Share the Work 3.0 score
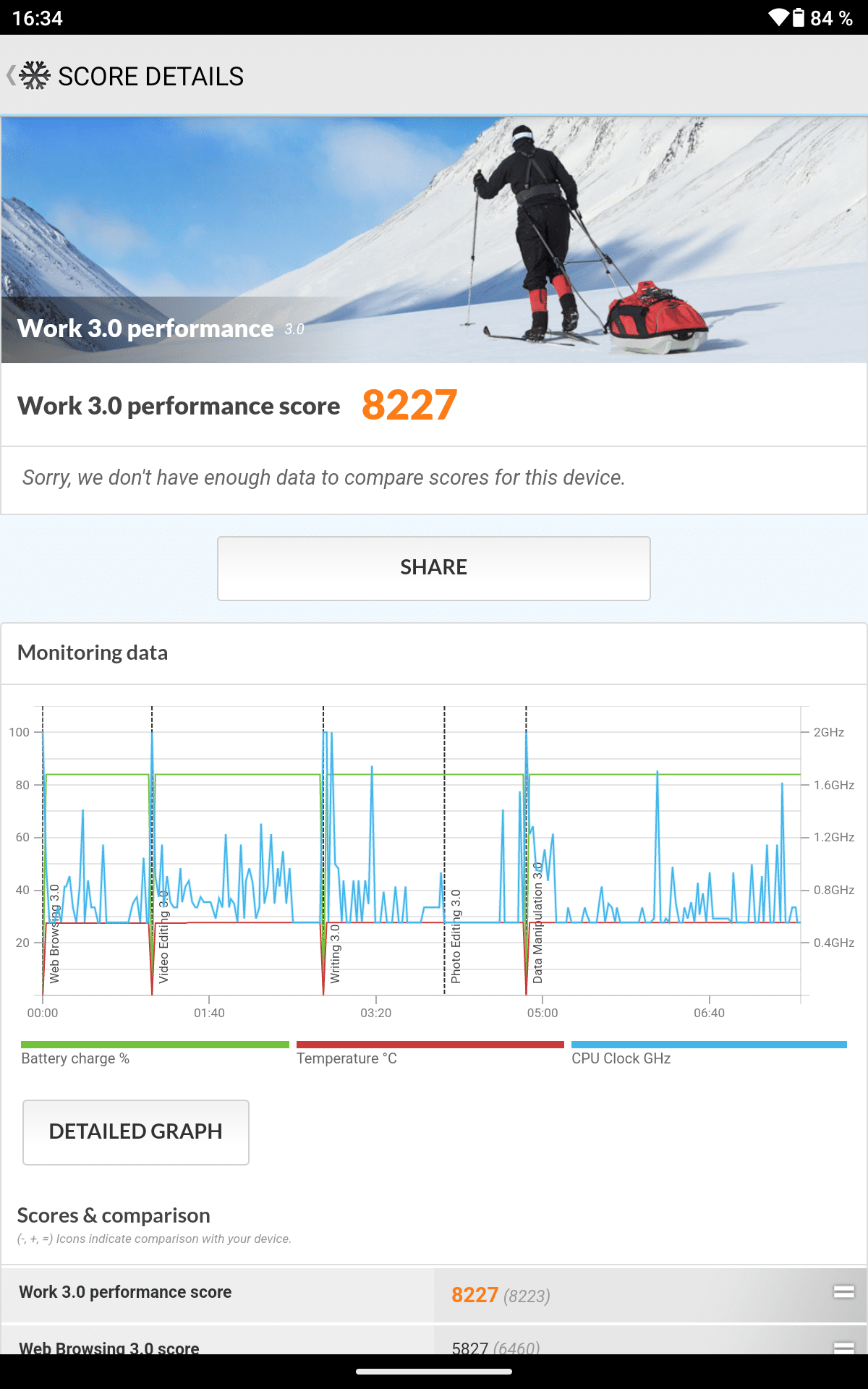This screenshot has height=1389, width=868. [x=433, y=568]
